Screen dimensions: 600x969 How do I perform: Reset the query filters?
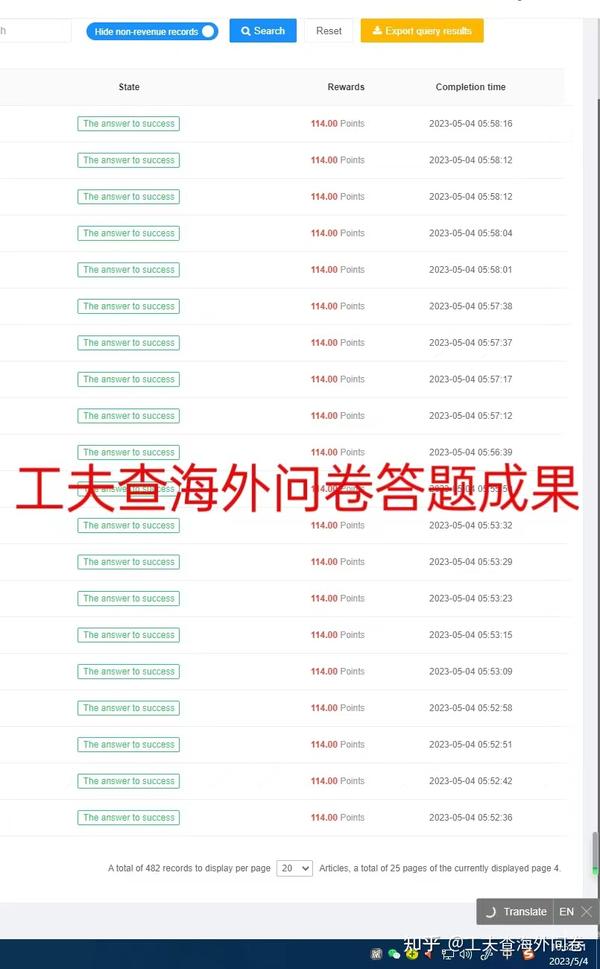[x=328, y=31]
